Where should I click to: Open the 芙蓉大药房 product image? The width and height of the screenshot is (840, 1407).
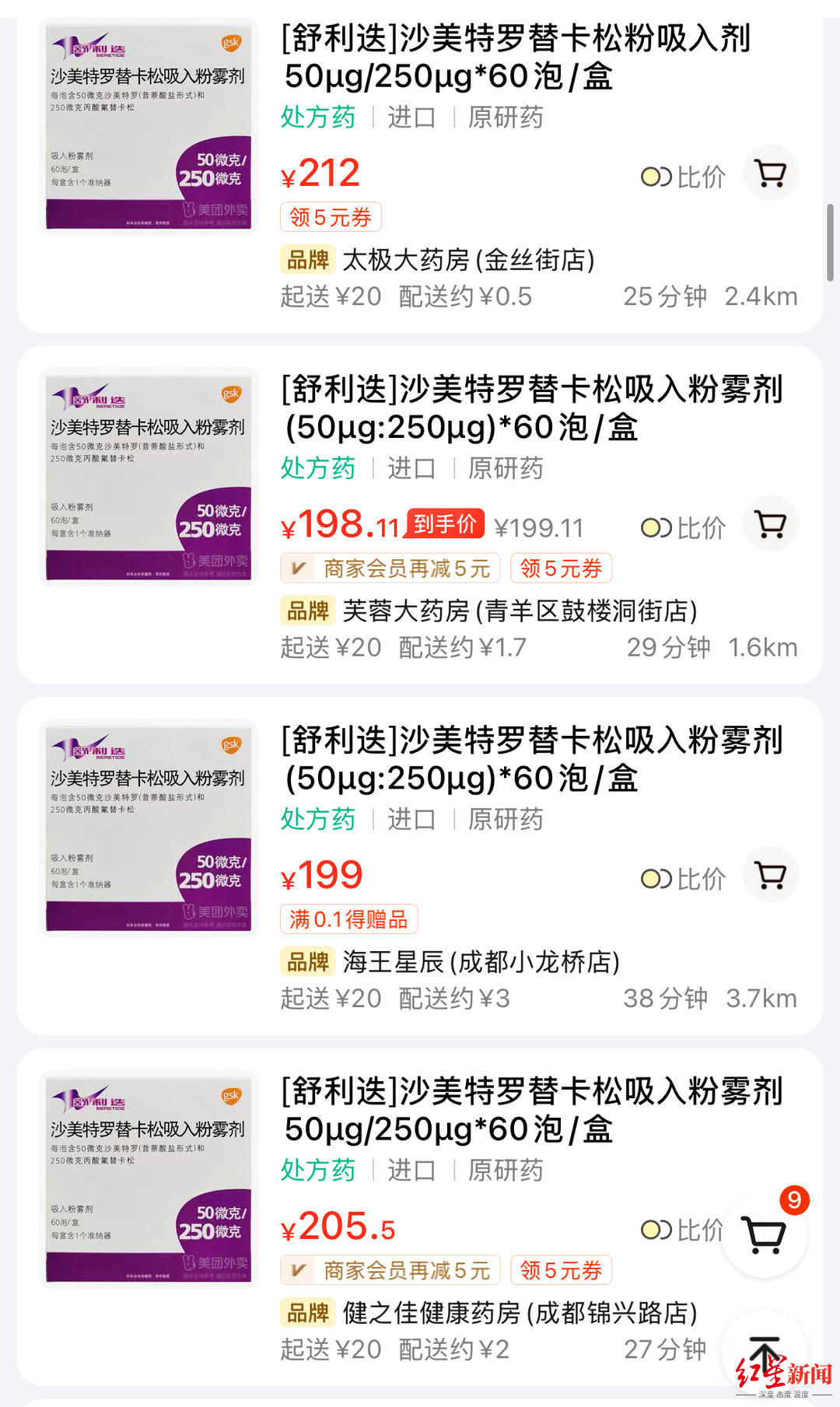point(148,477)
